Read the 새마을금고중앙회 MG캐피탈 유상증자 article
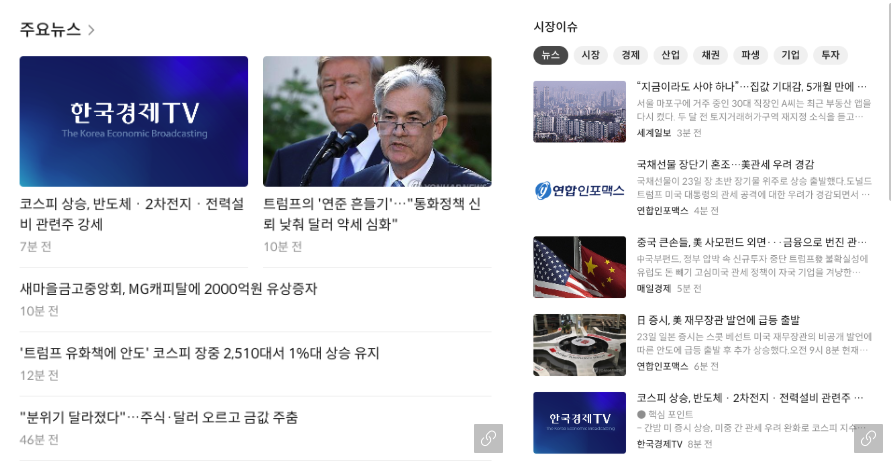This screenshot has width=891, height=463. pos(168,289)
